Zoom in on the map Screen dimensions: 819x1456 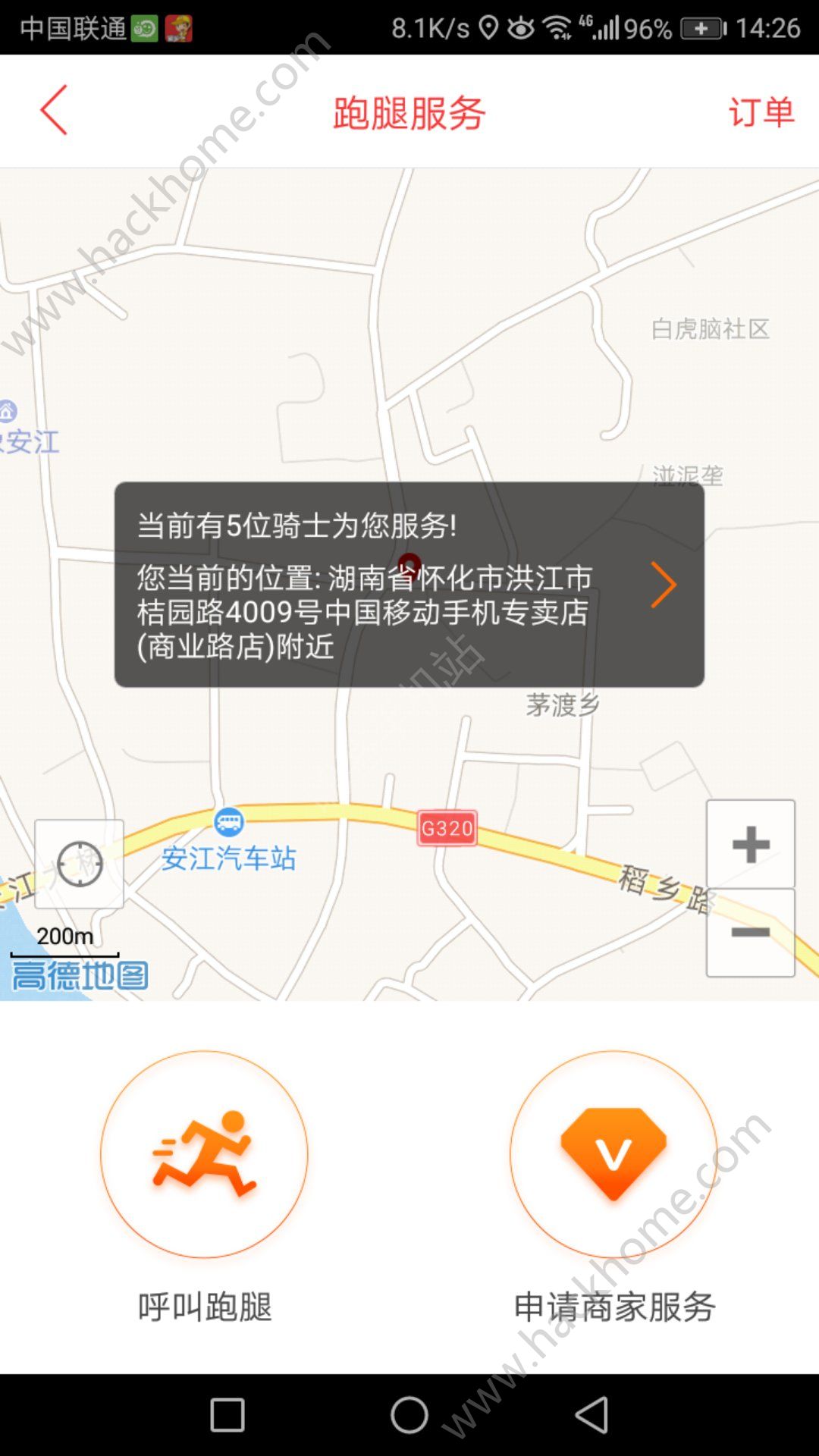[751, 844]
